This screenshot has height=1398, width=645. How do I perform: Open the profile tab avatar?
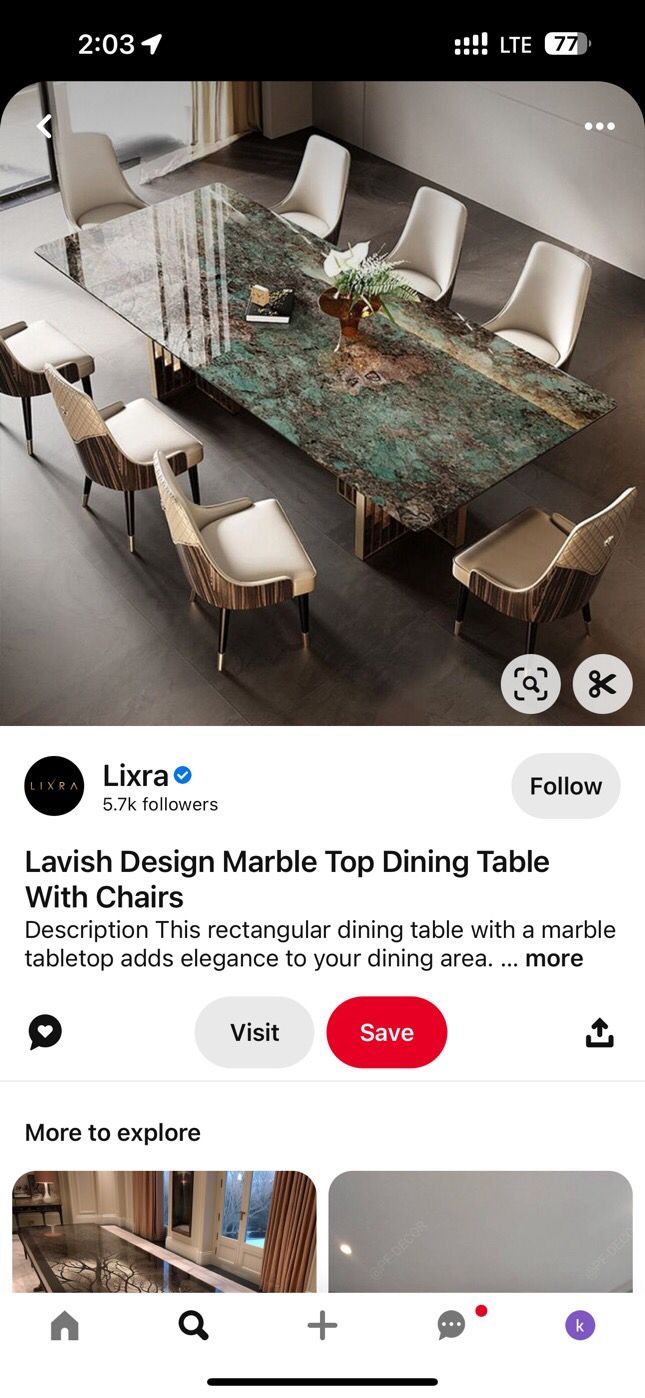580,1326
